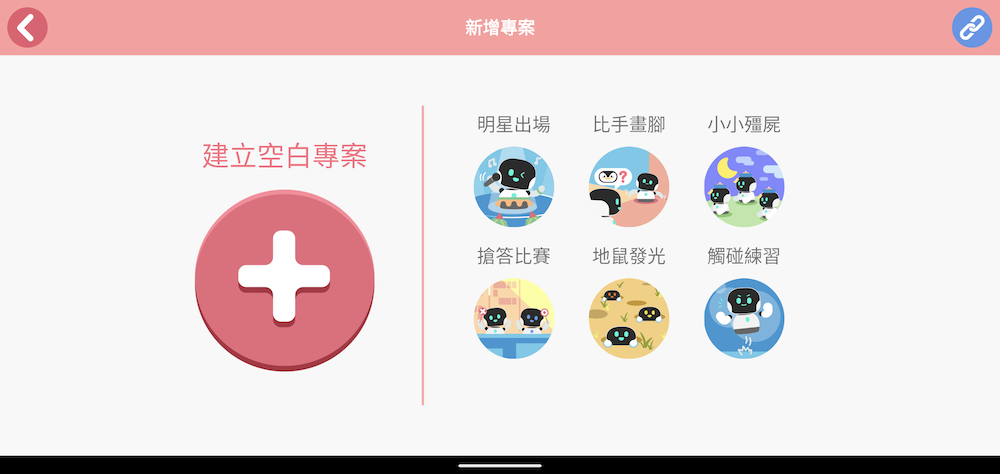Go back with the arrow button

pyautogui.click(x=27, y=28)
